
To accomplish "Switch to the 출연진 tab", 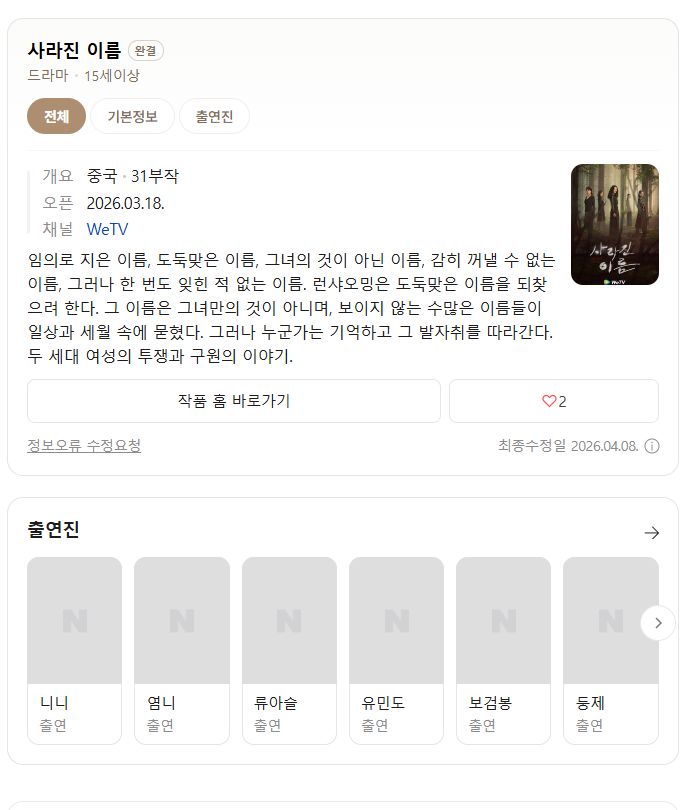I will pos(214,117).
